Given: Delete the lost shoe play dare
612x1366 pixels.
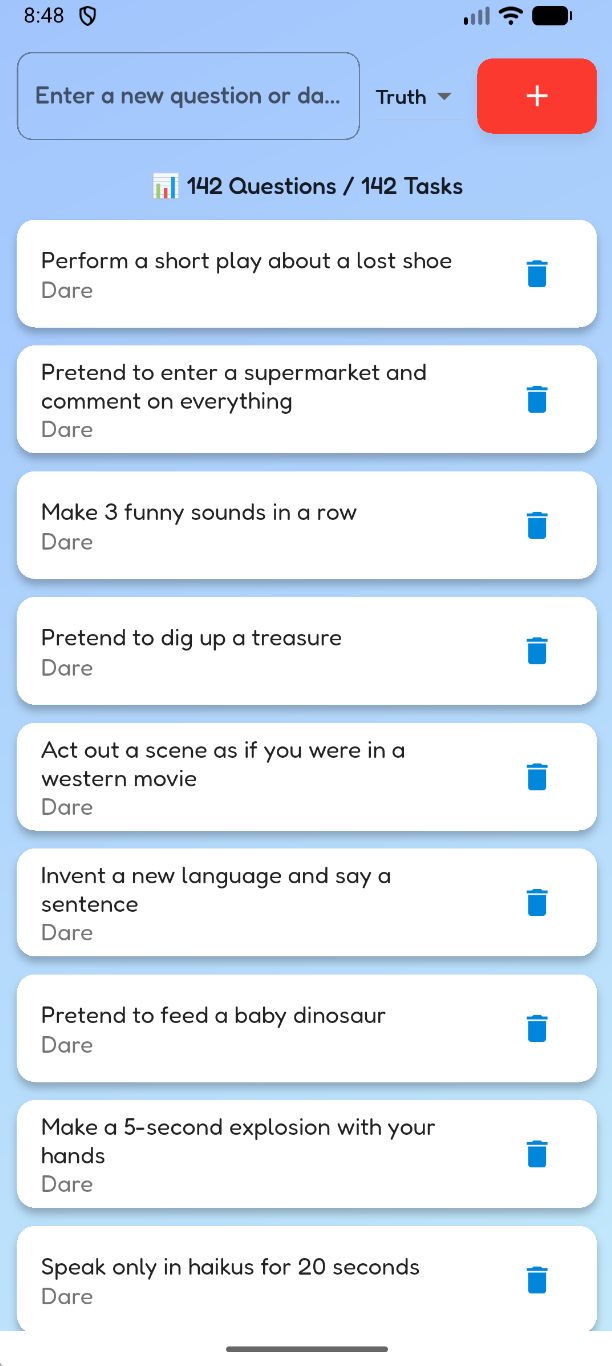Looking at the screenshot, I should point(537,274).
